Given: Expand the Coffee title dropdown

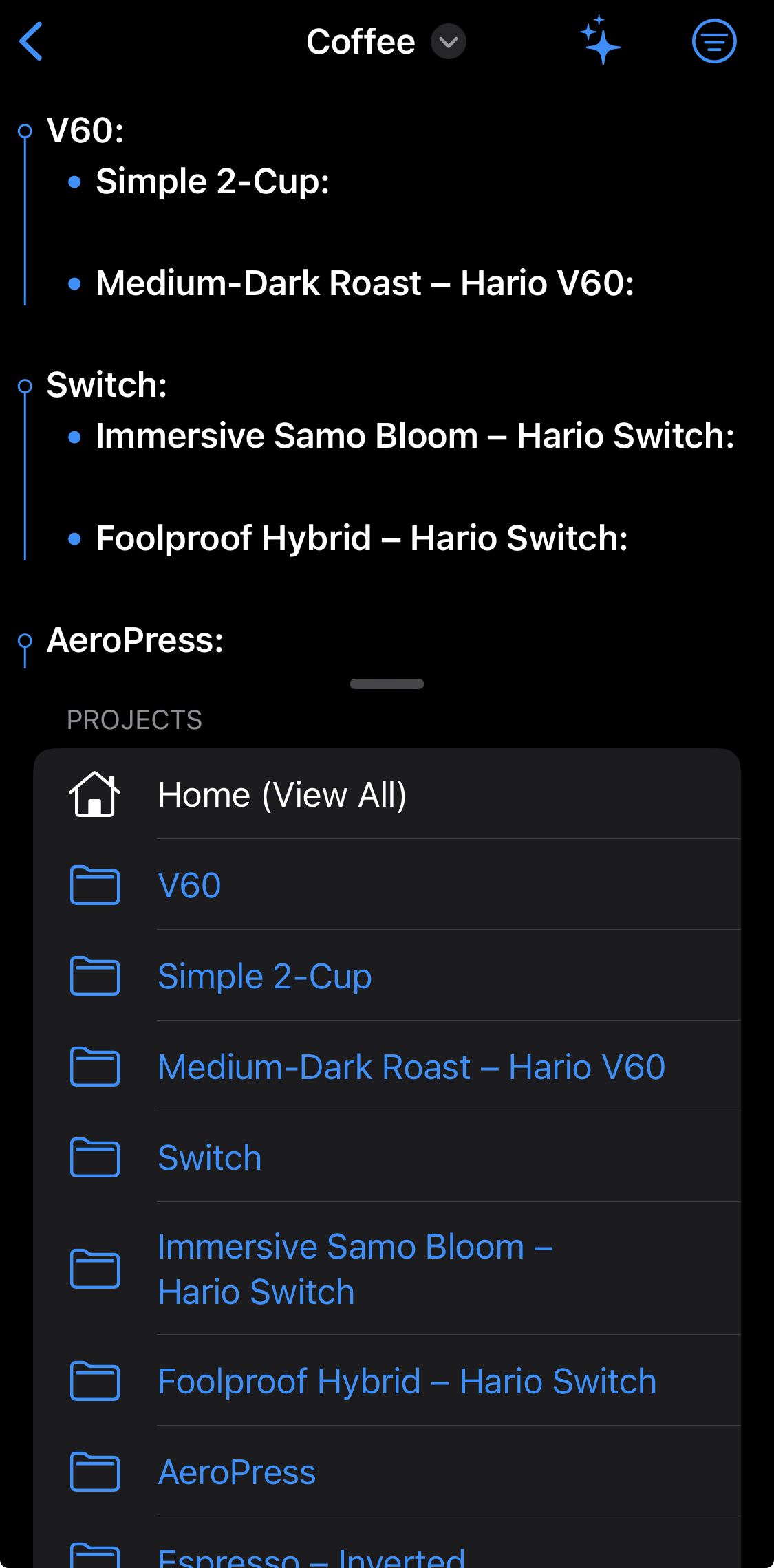Looking at the screenshot, I should point(448,41).
